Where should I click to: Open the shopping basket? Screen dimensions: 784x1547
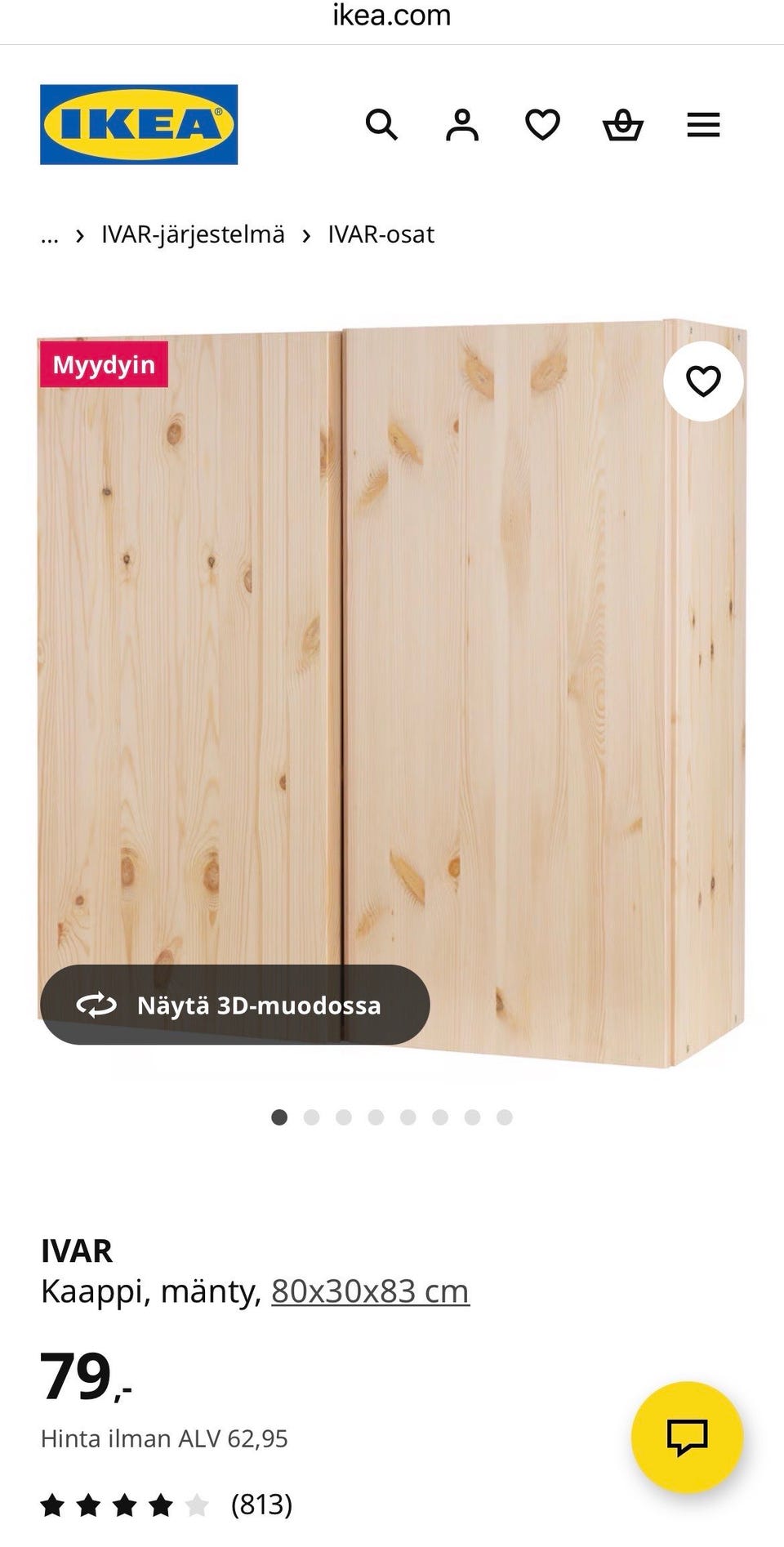pyautogui.click(x=623, y=125)
